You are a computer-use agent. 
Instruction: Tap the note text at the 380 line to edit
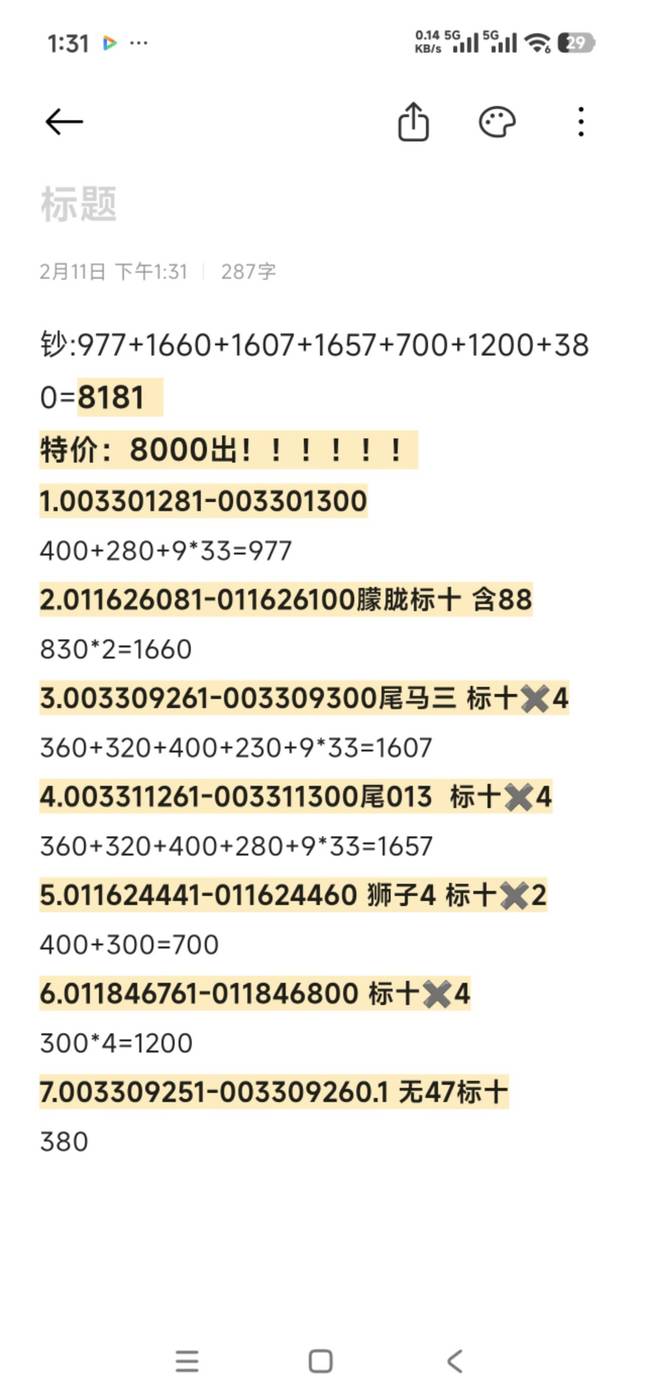click(64, 1141)
